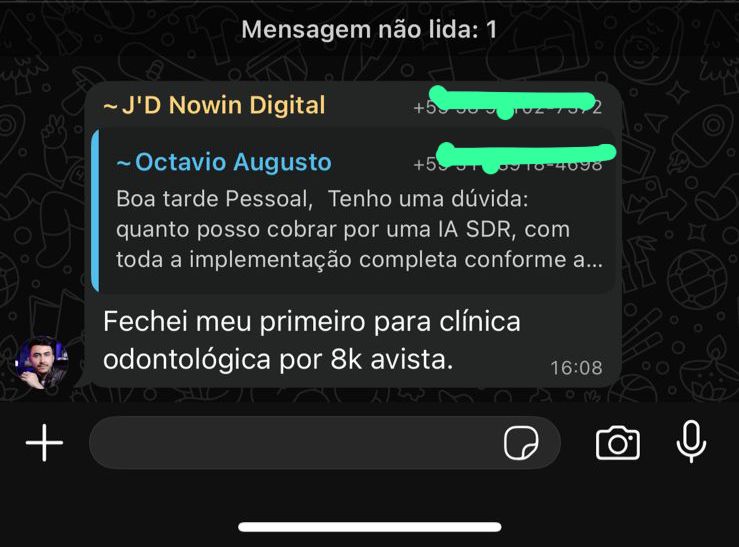The width and height of the screenshot is (739, 547).
Task: Open the camera to take a photo
Action: point(617,443)
